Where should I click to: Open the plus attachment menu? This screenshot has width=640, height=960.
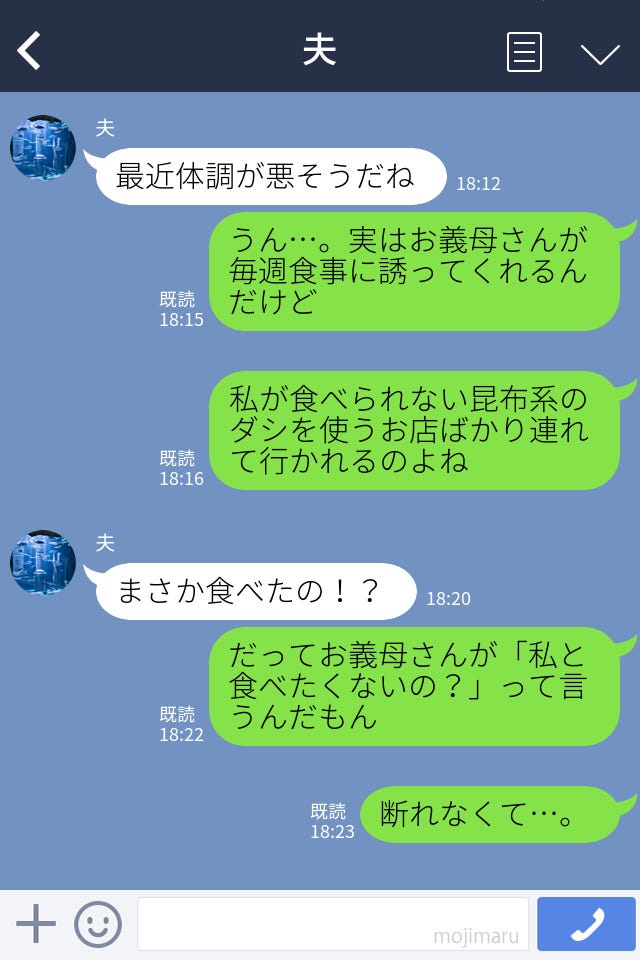click(36, 924)
